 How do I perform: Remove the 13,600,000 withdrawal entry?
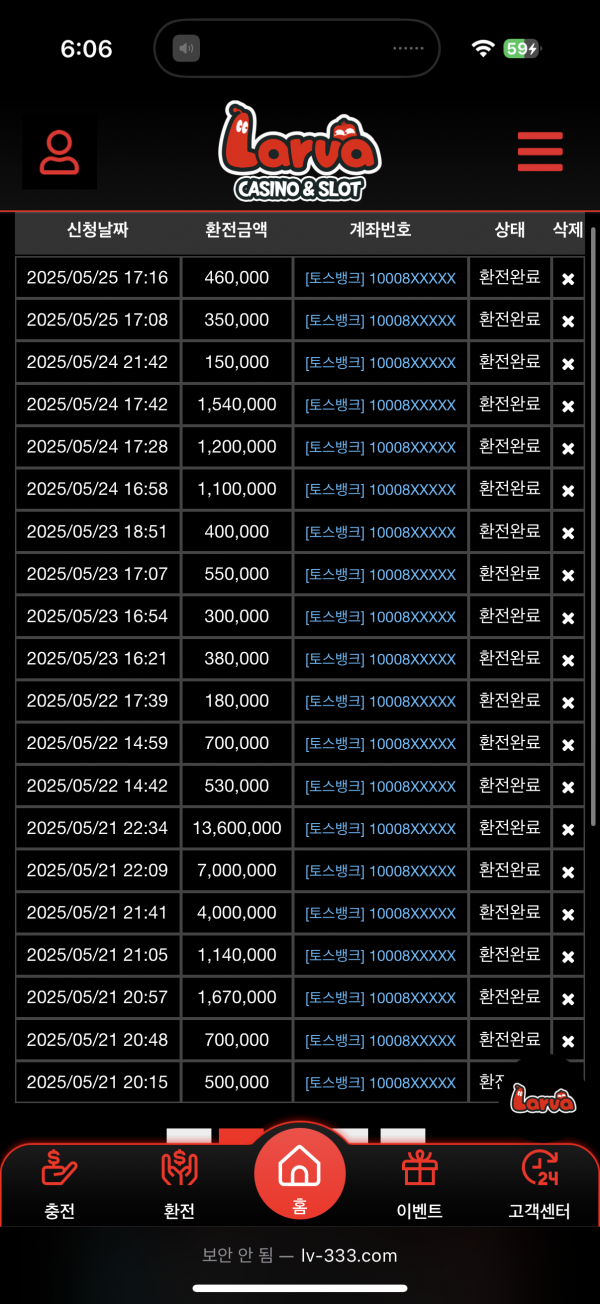568,830
